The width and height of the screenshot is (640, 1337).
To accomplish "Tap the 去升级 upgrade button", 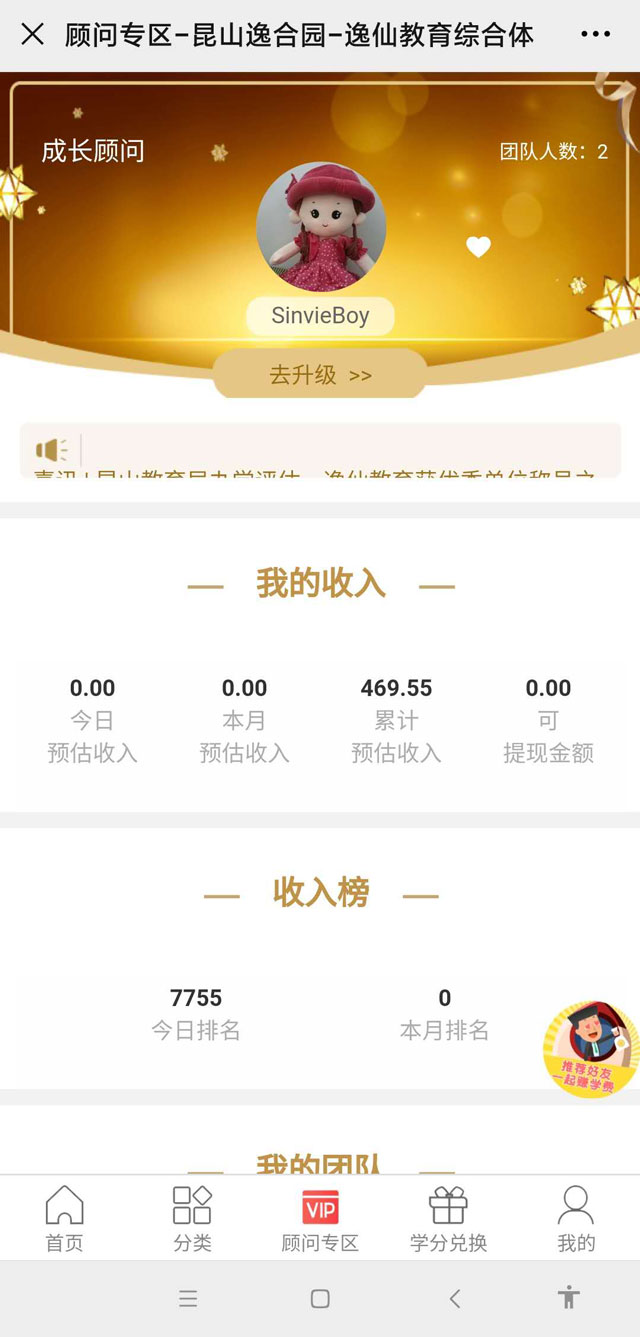I will pyautogui.click(x=320, y=375).
